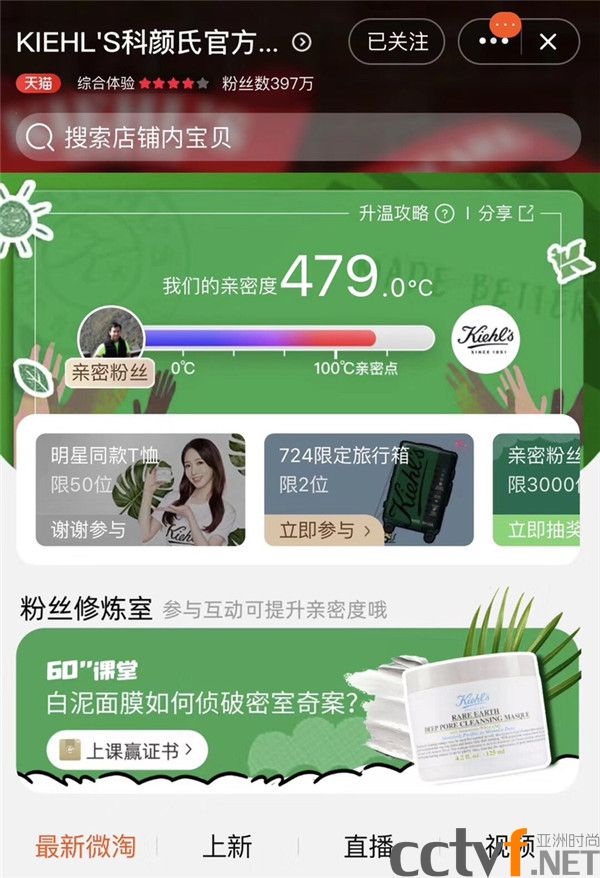Tap 立即抽奖 on the 亲密粉丝 card
The width and height of the screenshot is (600, 878).
(540, 530)
